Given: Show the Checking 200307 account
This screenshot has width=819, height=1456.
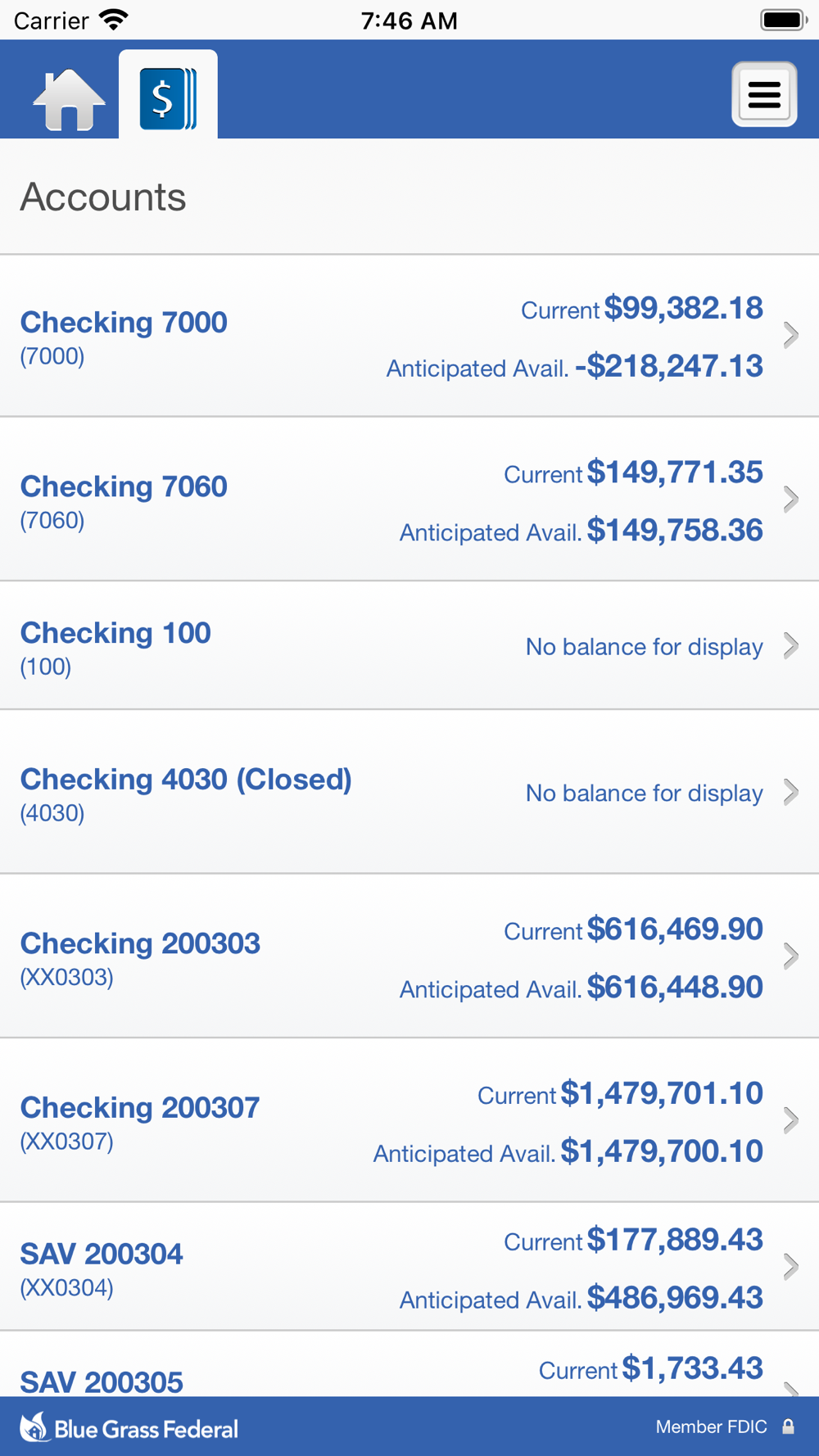Looking at the screenshot, I should coord(409,1120).
